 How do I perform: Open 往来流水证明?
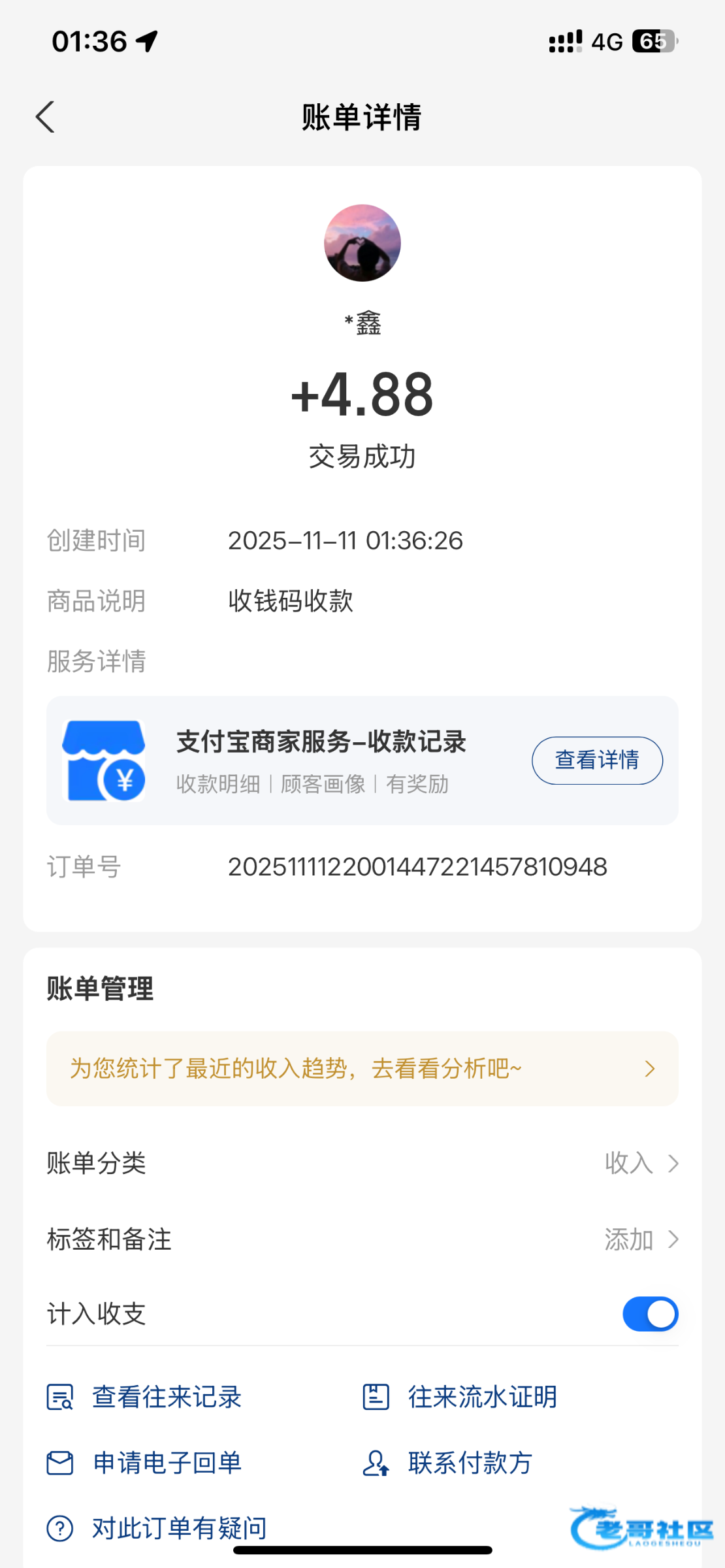(460, 1397)
